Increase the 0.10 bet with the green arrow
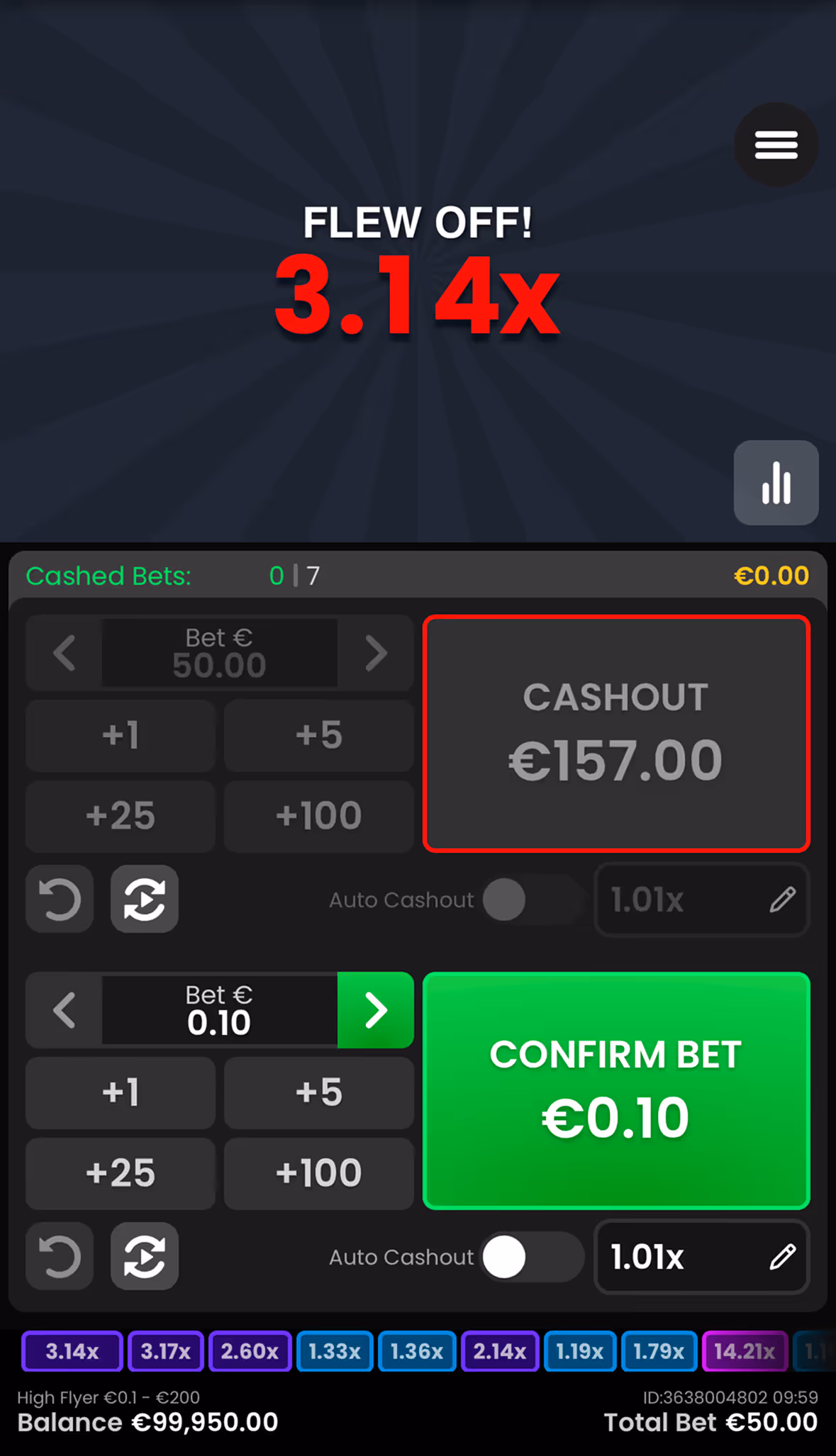This screenshot has height=1456, width=836. [x=376, y=1010]
